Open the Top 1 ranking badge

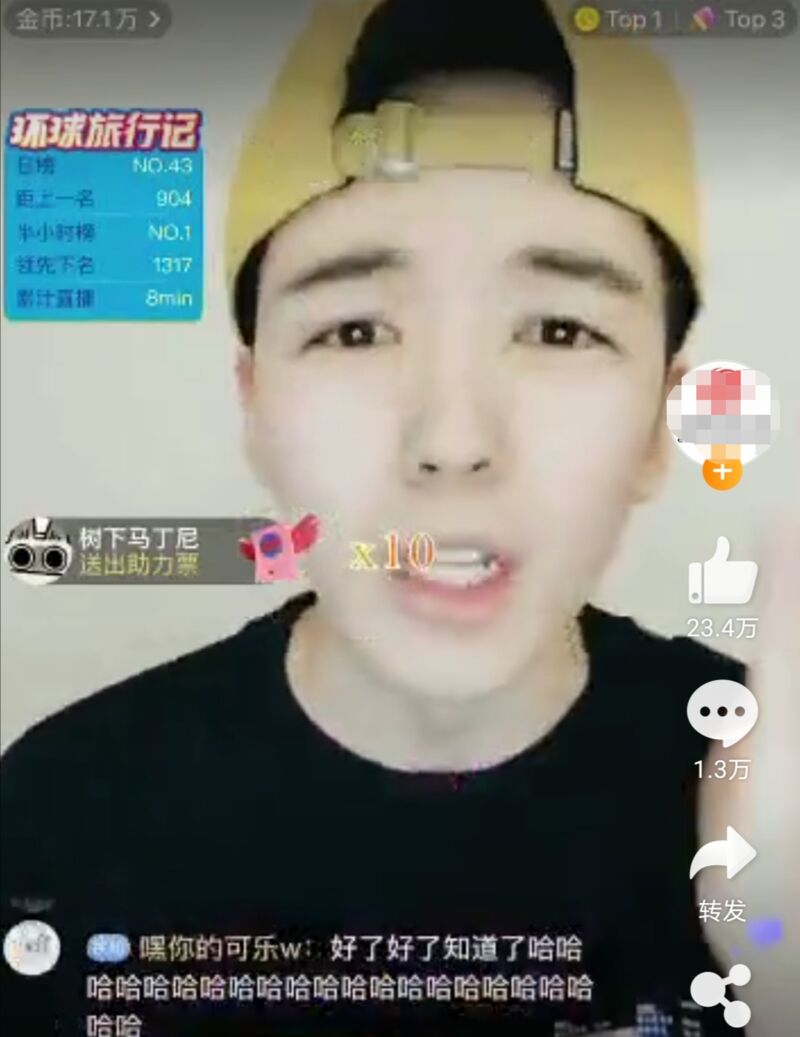pos(620,19)
